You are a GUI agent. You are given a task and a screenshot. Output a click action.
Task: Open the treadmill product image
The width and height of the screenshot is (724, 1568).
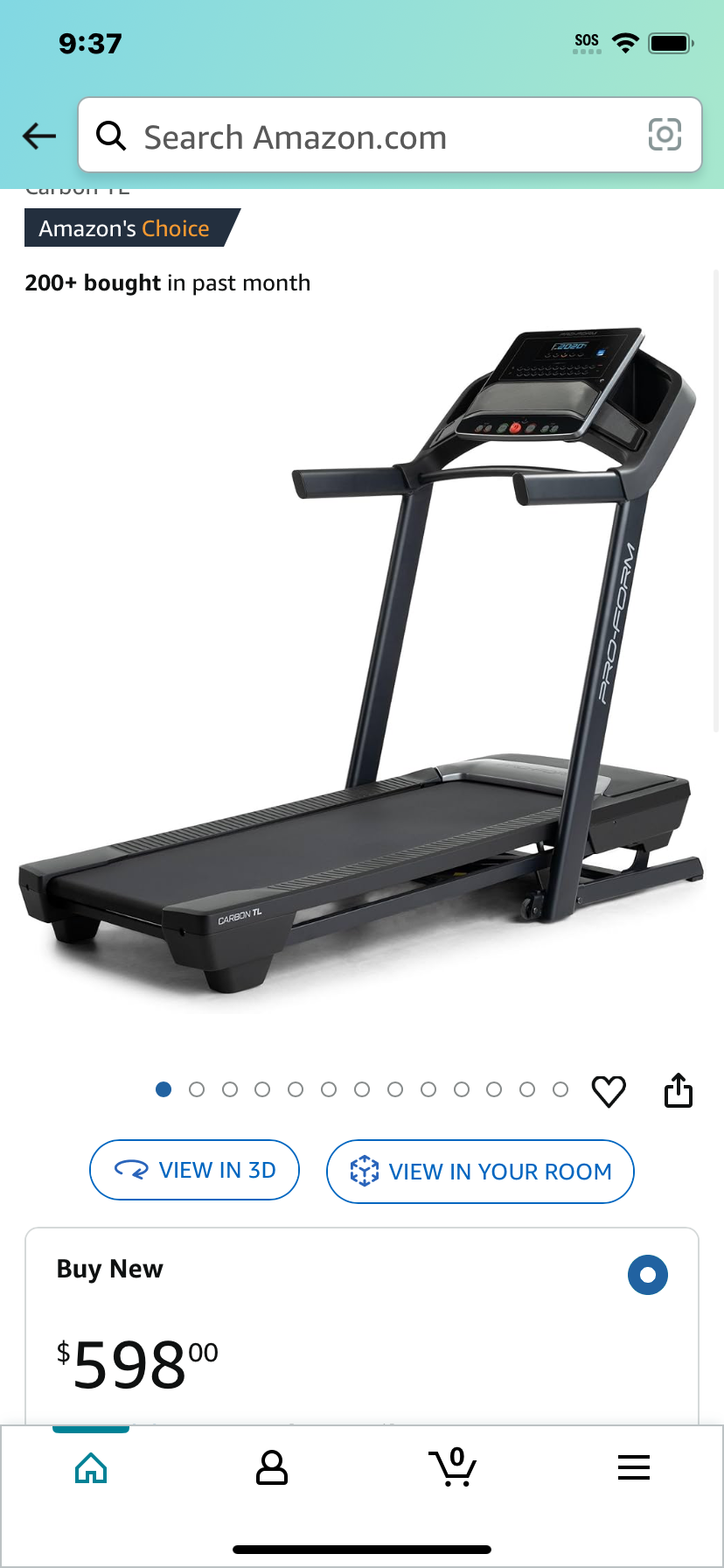(362, 665)
